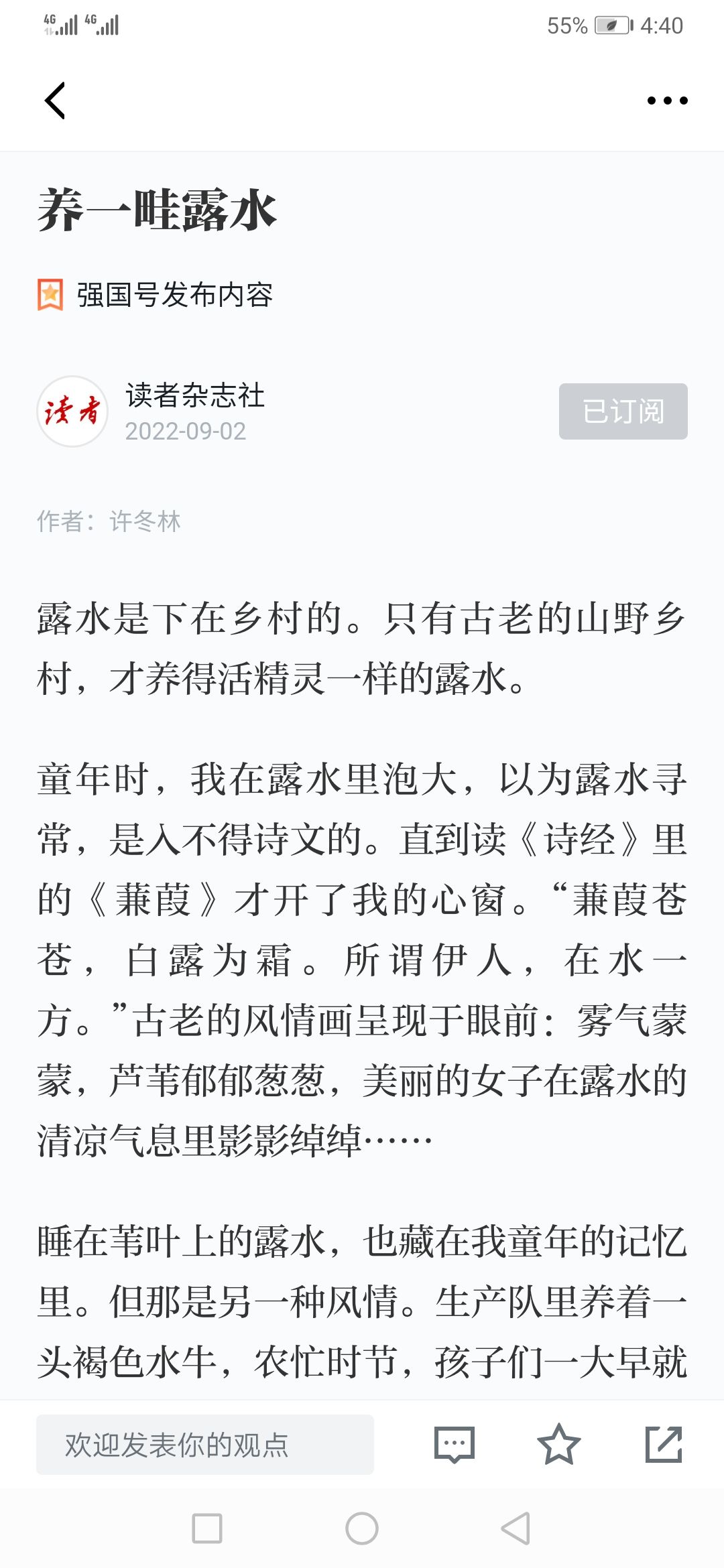724x1568 pixels.
Task: Favorite this article with the star icon
Action: tap(558, 1444)
